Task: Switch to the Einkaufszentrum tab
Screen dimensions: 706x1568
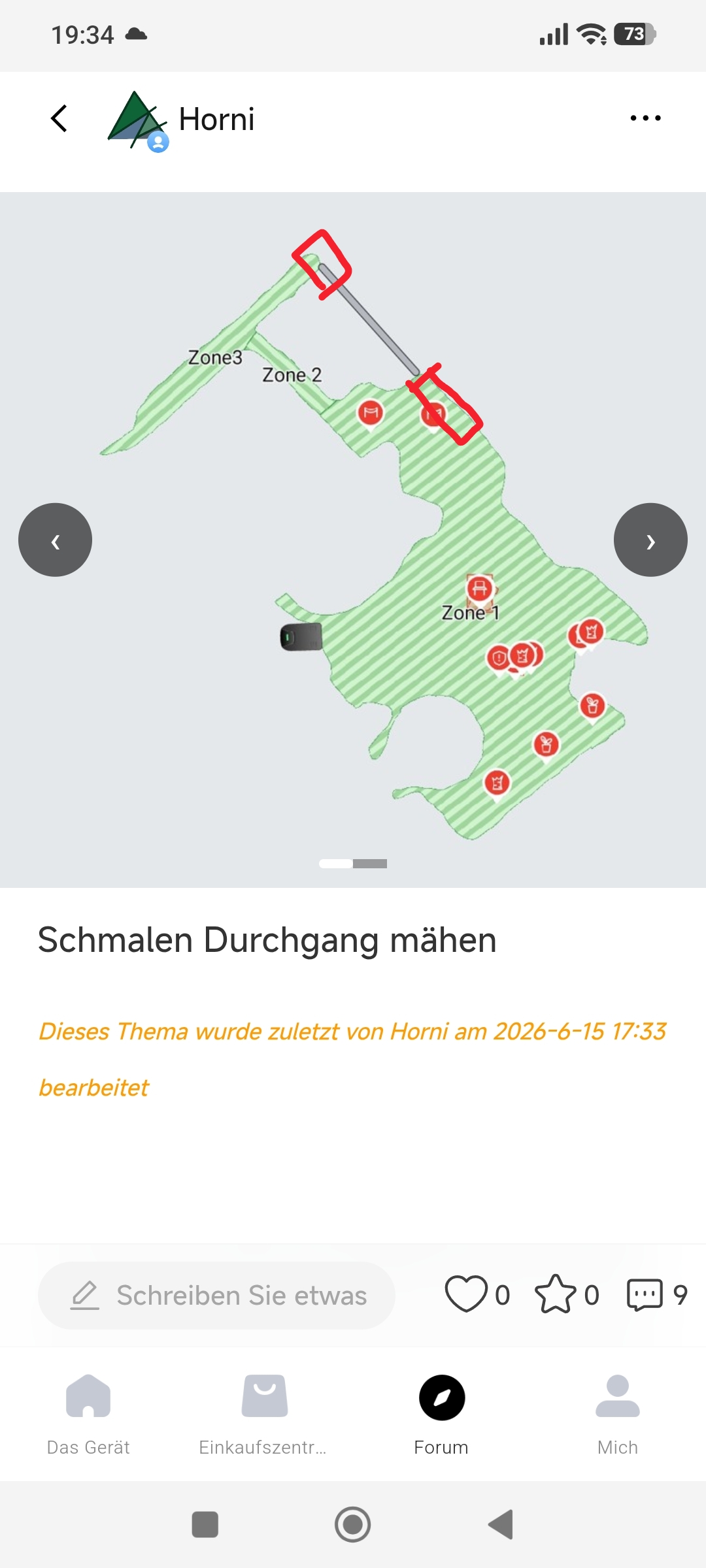Action: [264, 1414]
